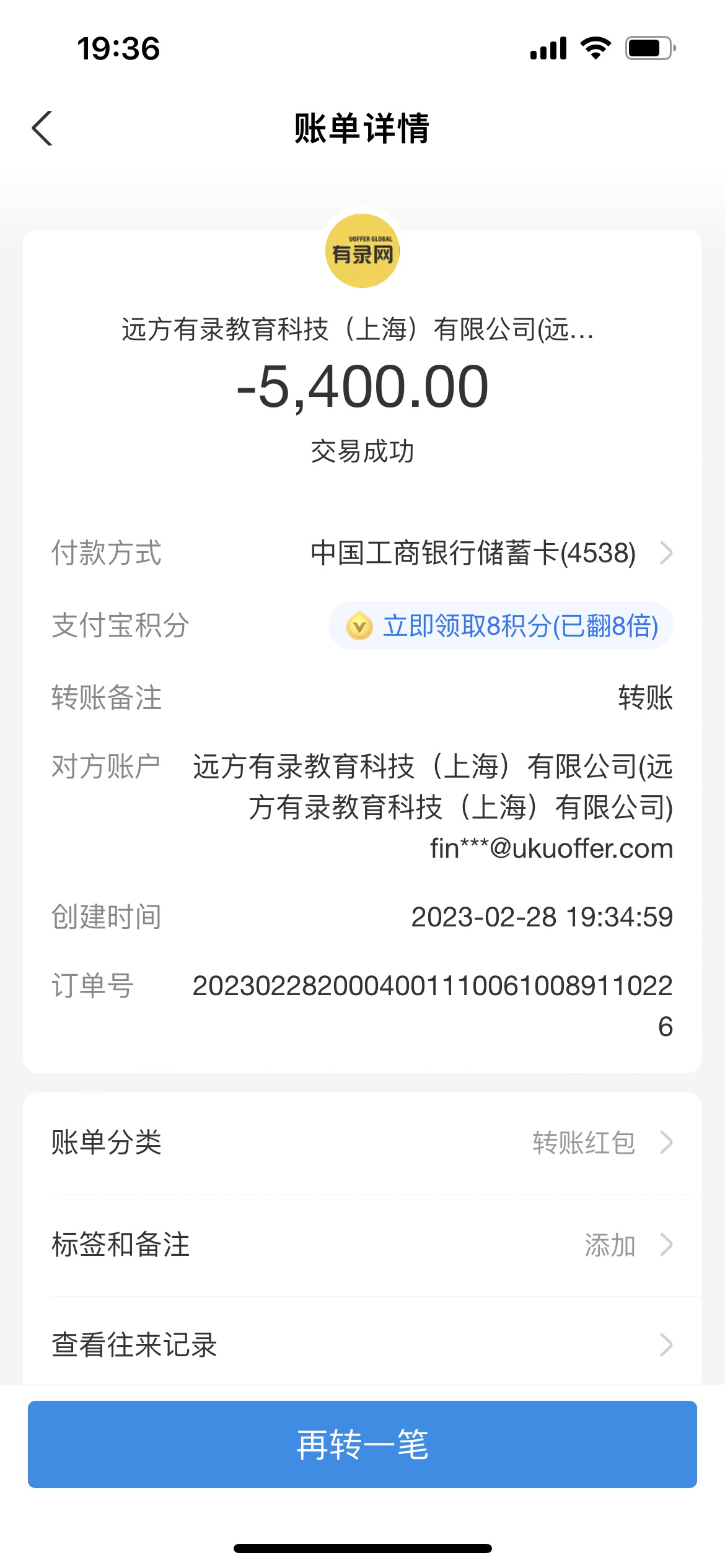
Task: Add a tag or note via 标签和备注
Action: 362,1245
